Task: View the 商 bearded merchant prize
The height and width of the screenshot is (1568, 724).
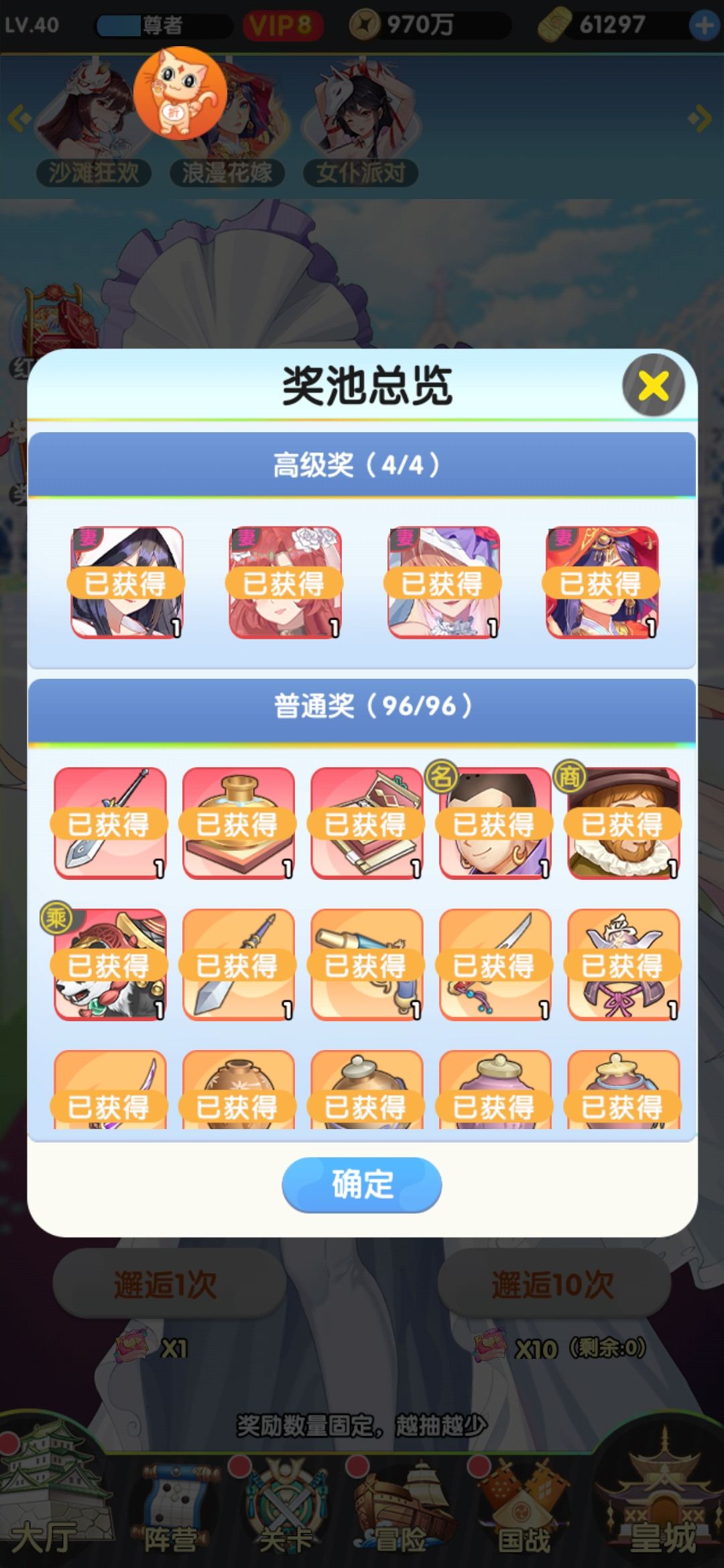Action: coord(623,823)
